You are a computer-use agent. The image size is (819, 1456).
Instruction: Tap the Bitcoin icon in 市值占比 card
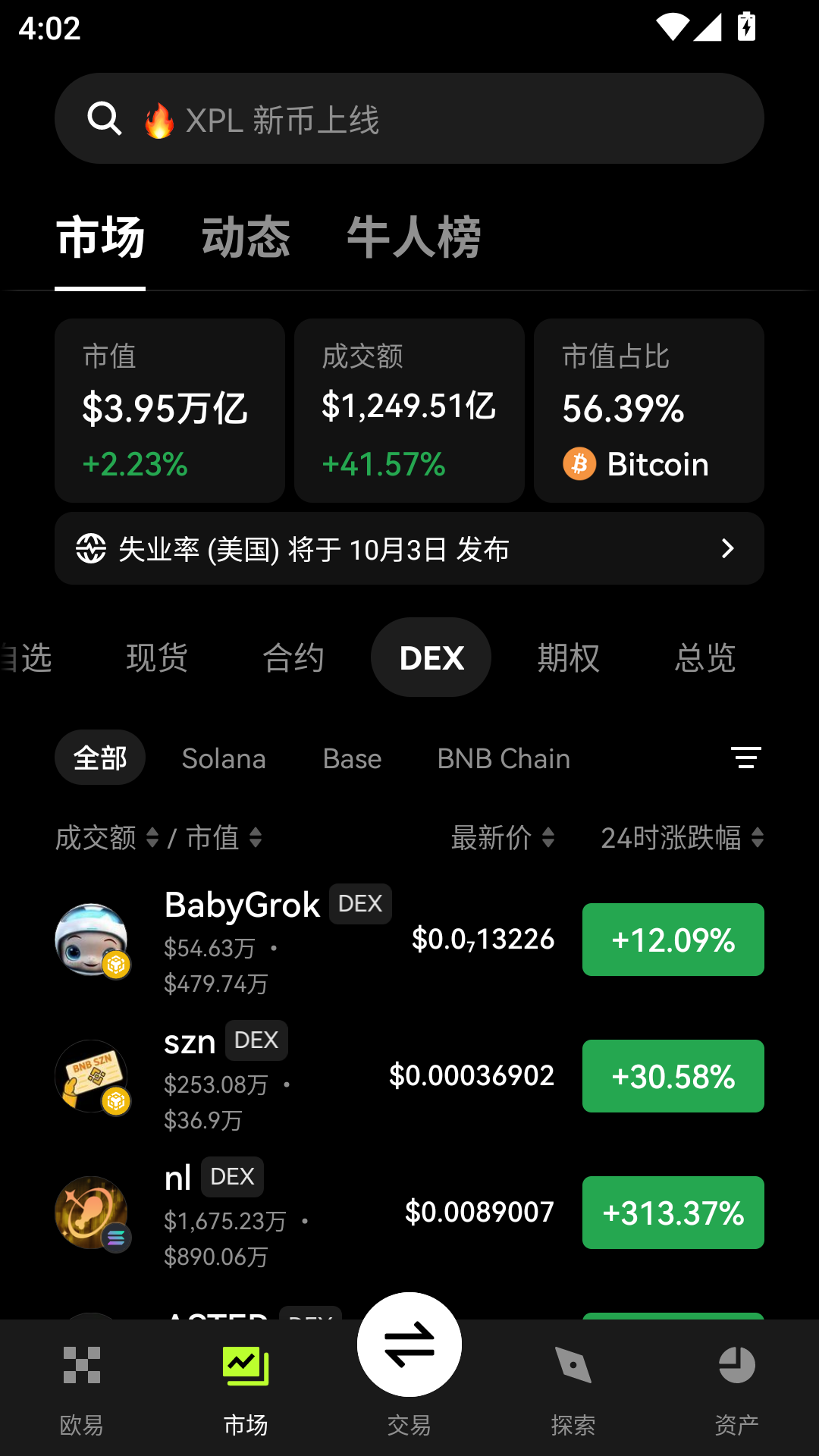click(581, 463)
